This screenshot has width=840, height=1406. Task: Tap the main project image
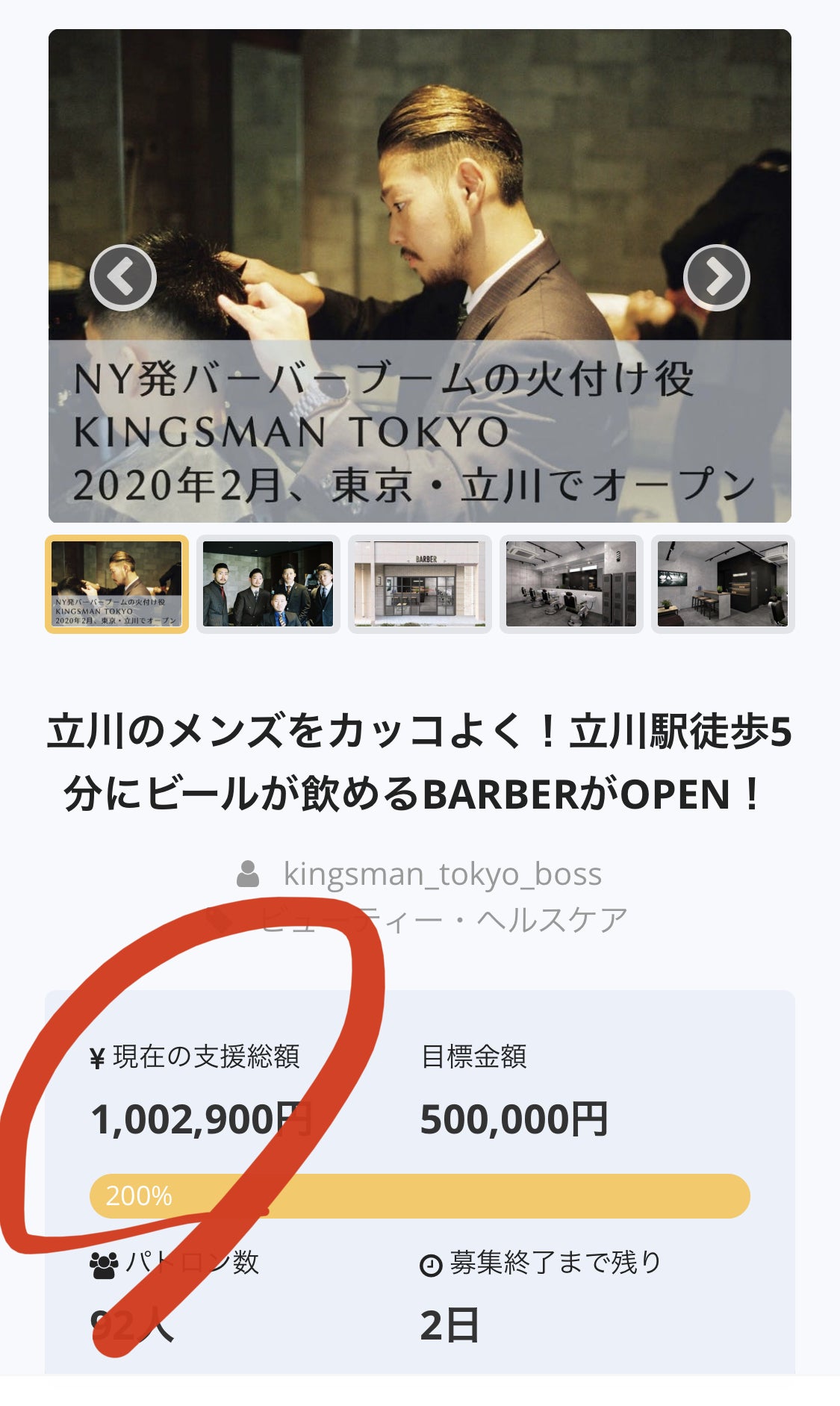[420, 276]
